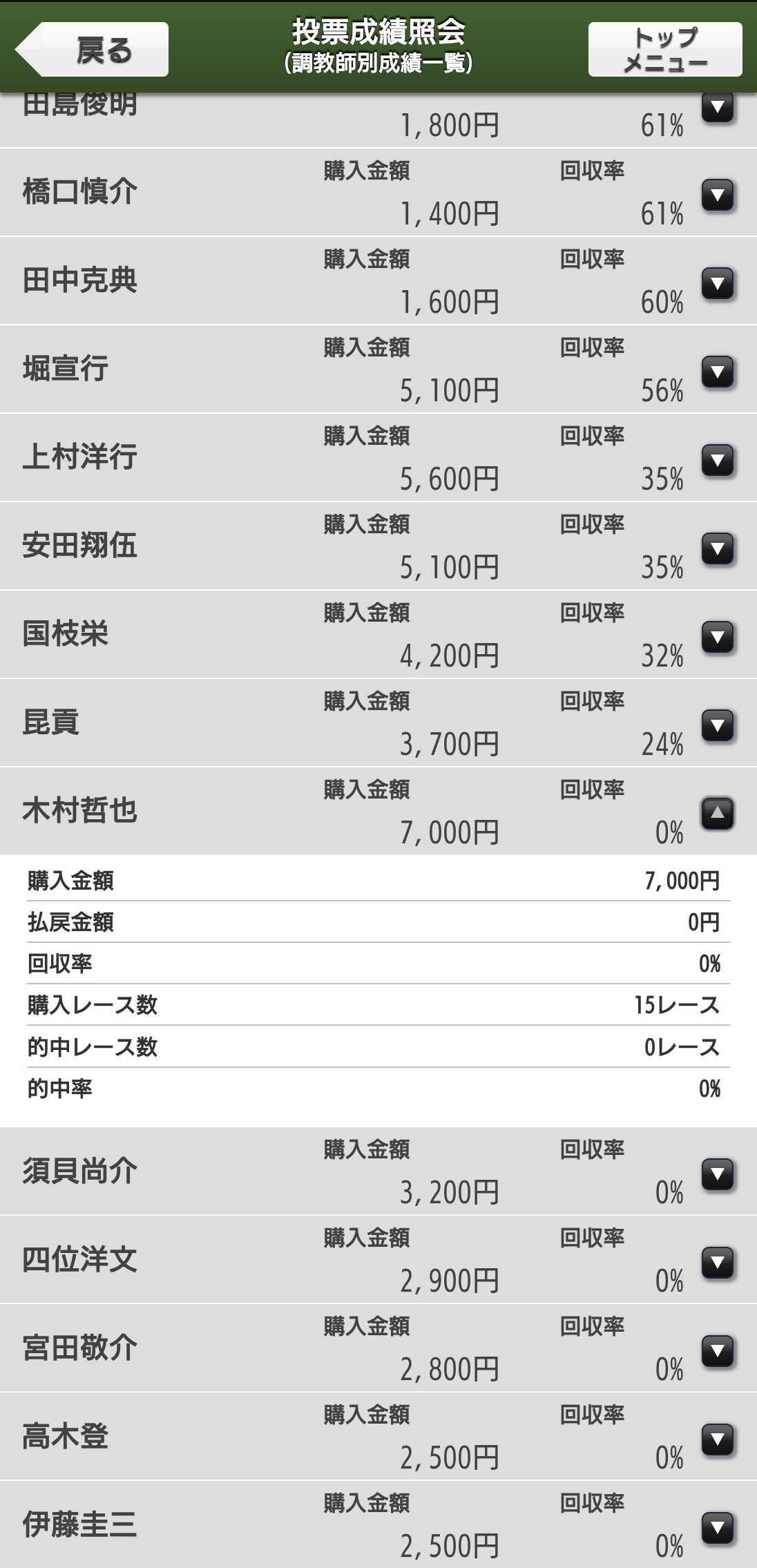Expand details for 田中克典
This screenshot has height=1568, width=757.
coord(718,284)
